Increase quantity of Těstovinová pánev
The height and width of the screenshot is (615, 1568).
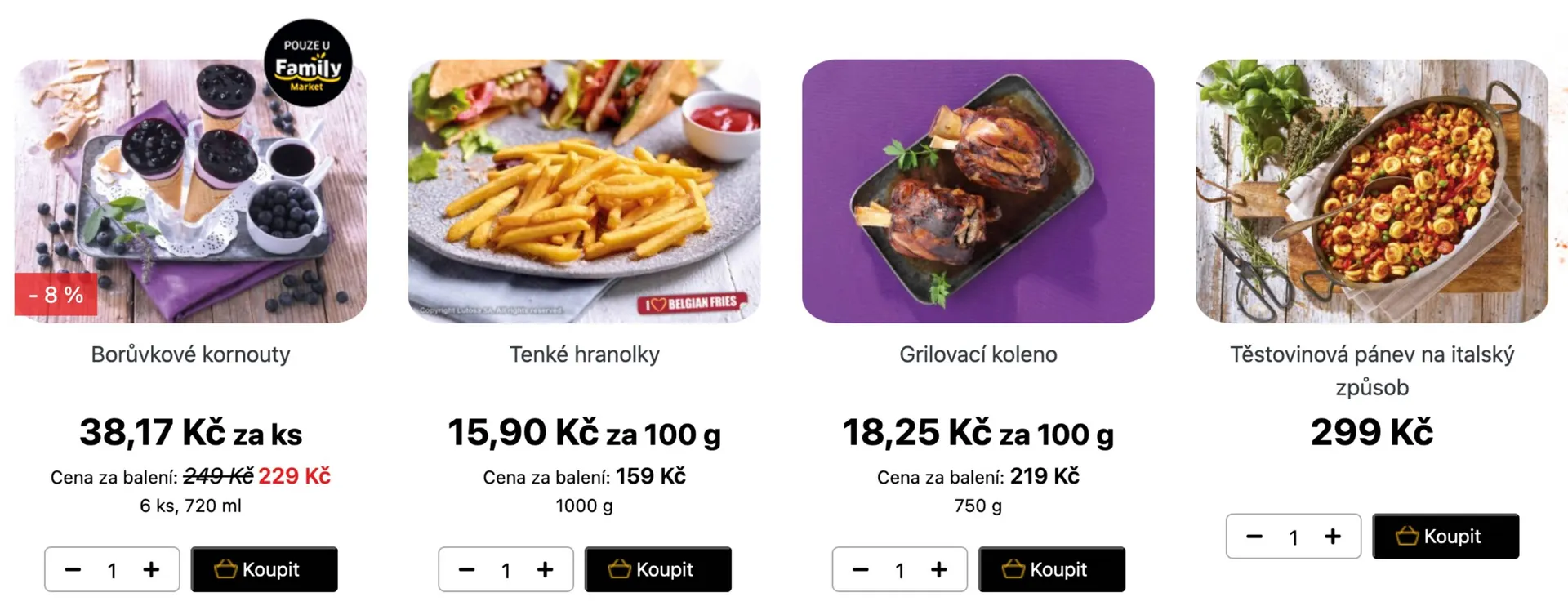coord(1333,536)
